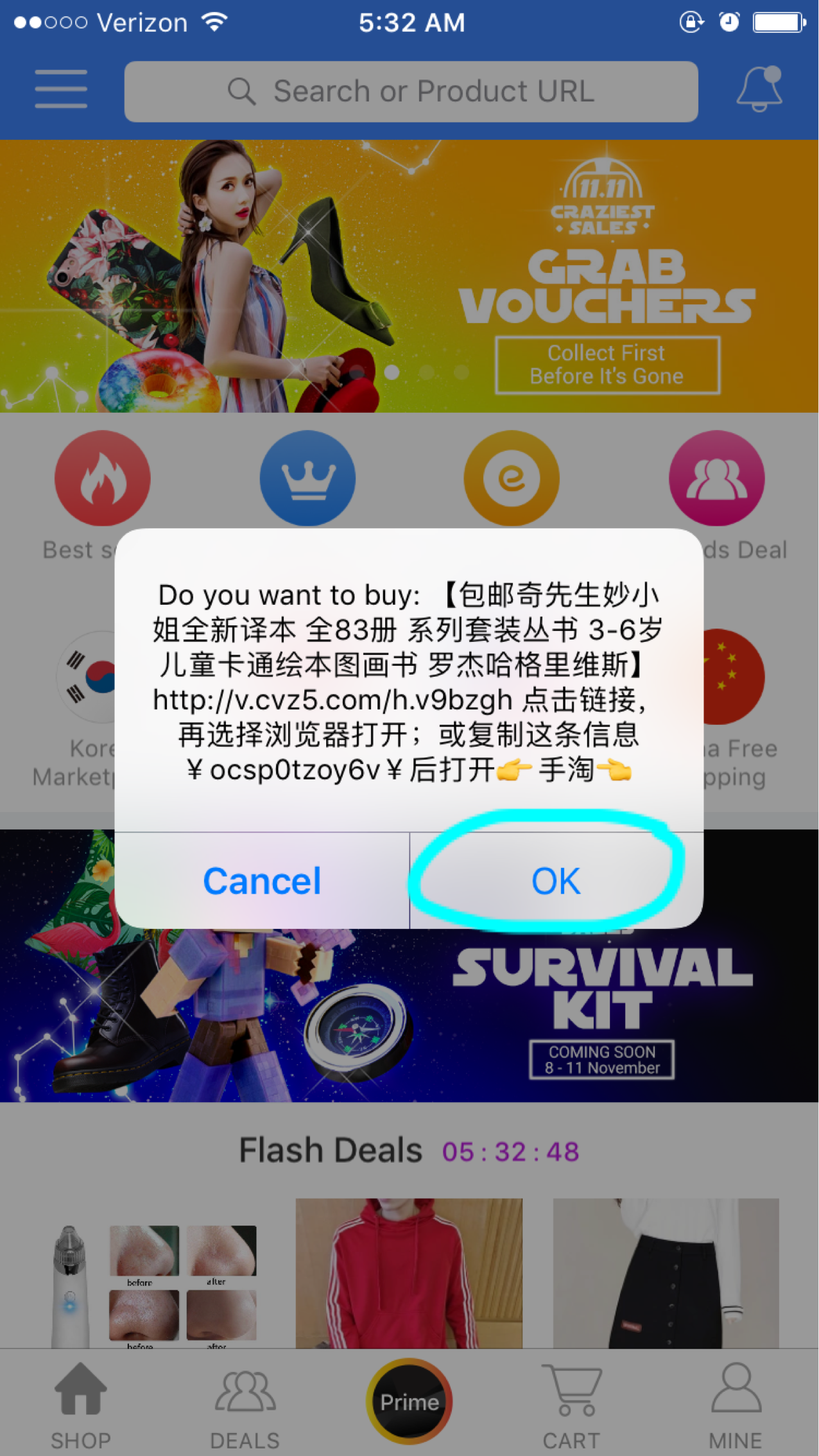This screenshot has width=819, height=1456.
Task: Tap the Search or Product URL field
Action: pyautogui.click(x=411, y=92)
